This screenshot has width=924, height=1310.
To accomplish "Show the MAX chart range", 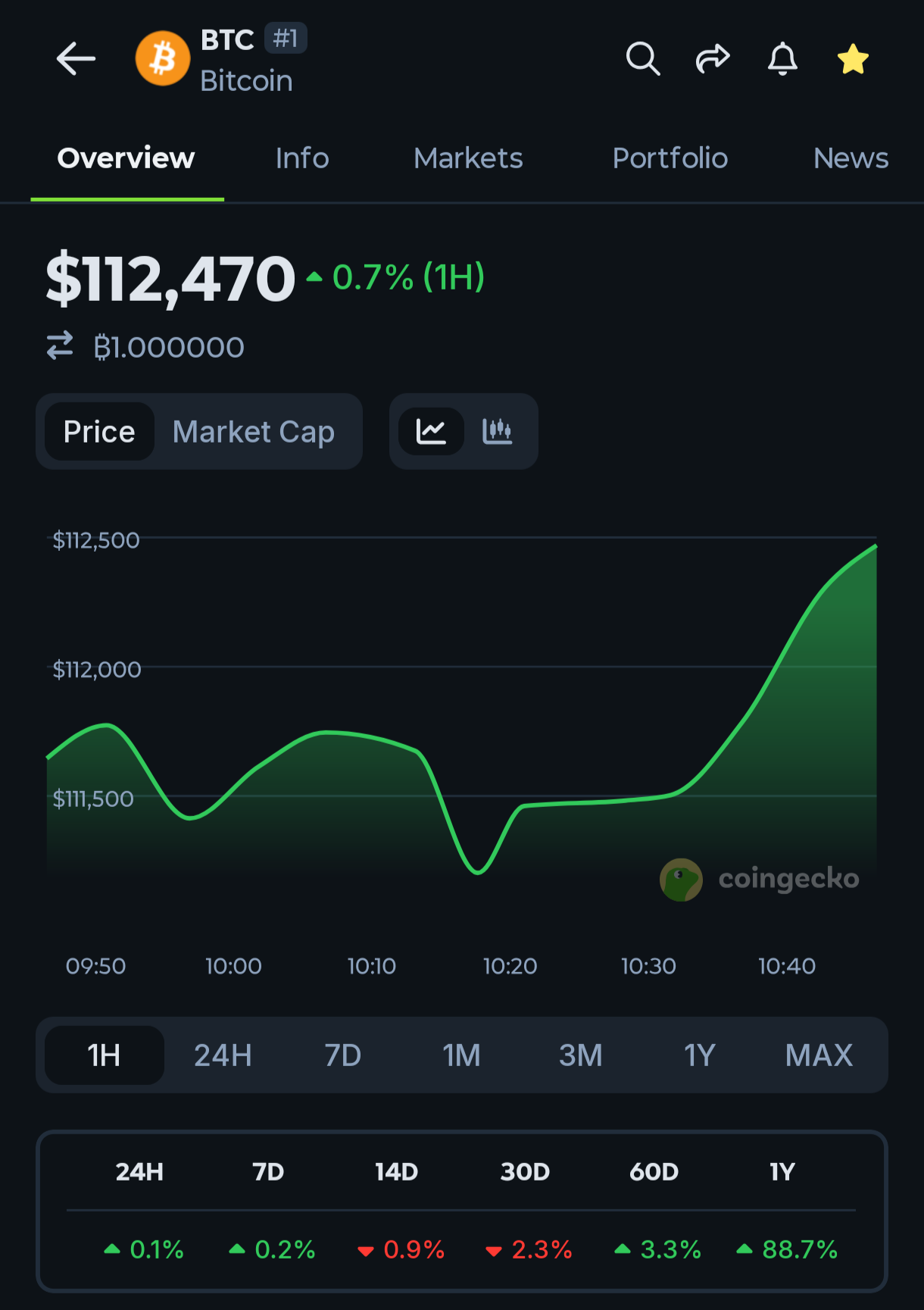I will click(x=819, y=1055).
